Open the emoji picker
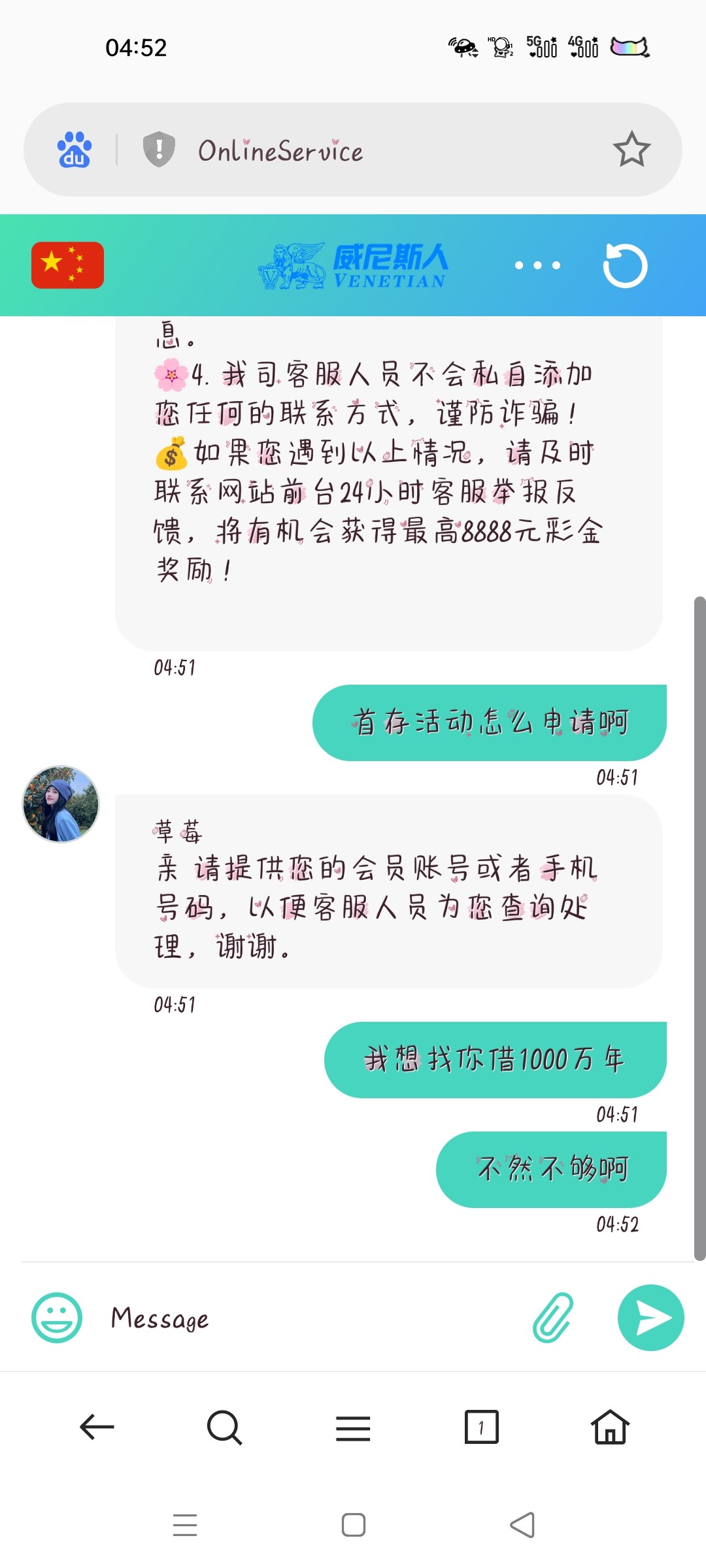The width and height of the screenshot is (706, 1568). pyautogui.click(x=57, y=1318)
